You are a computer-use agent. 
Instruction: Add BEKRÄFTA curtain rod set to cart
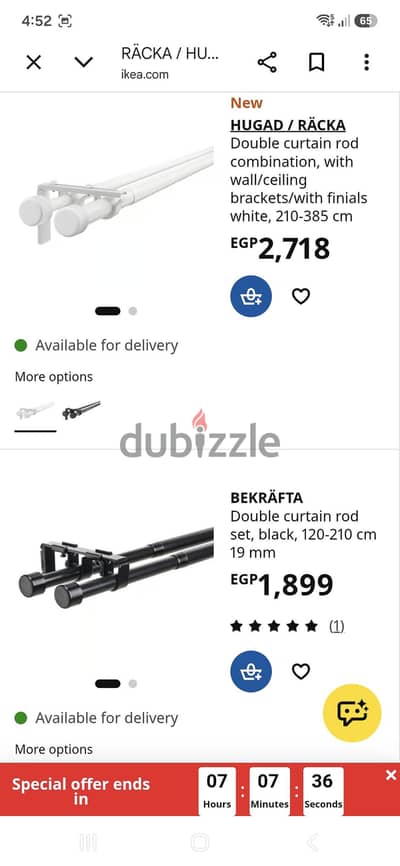[251, 671]
